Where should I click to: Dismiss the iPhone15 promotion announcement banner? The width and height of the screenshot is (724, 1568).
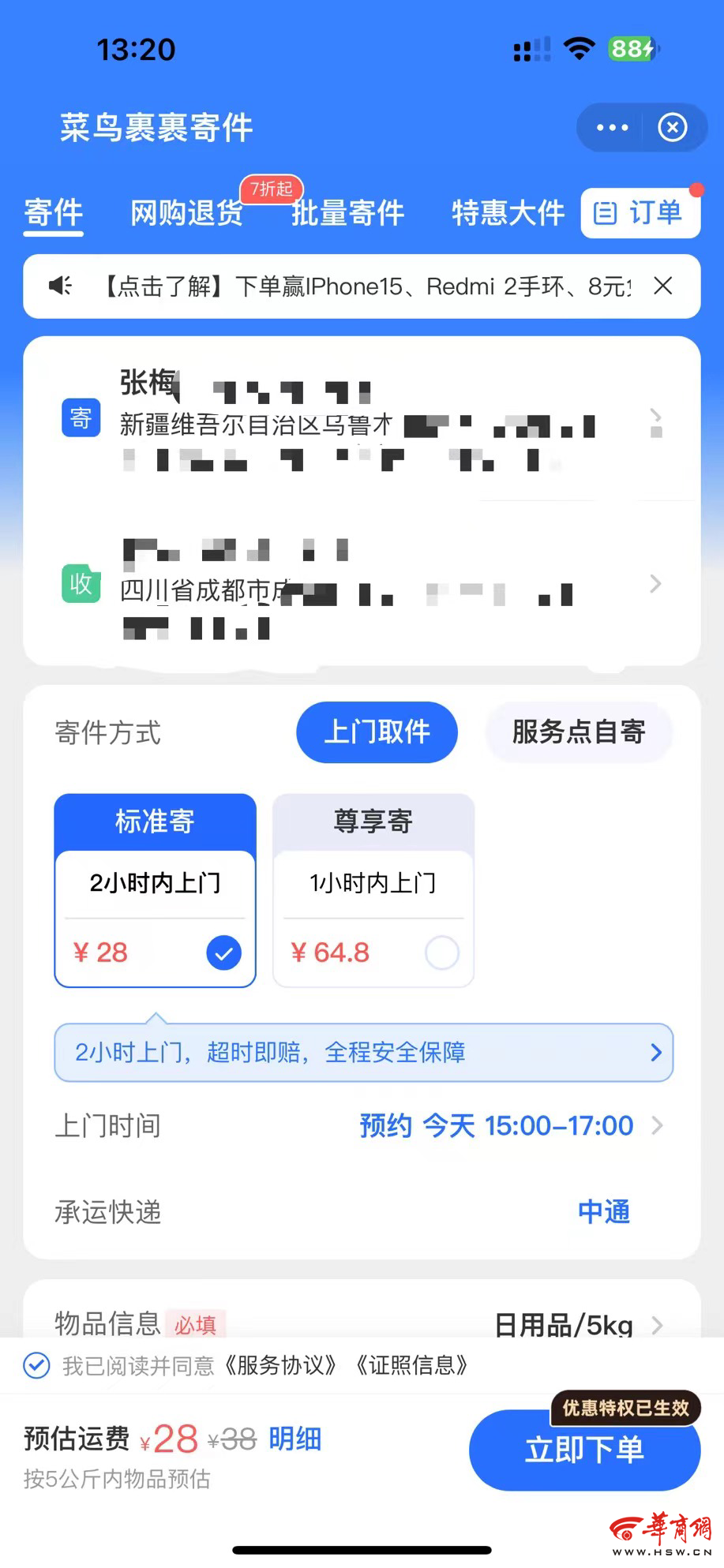click(663, 286)
